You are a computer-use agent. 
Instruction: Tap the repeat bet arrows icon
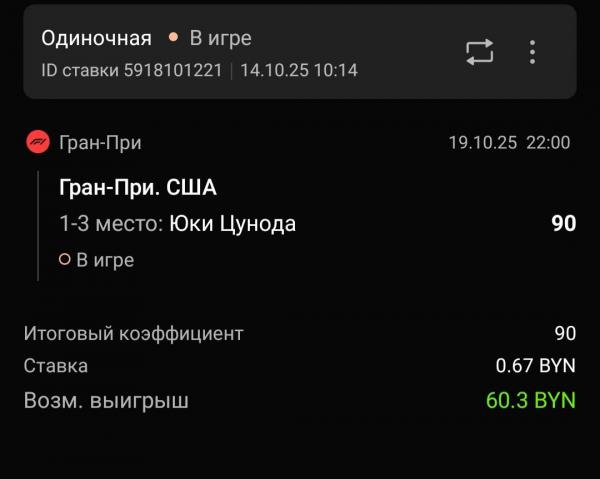pos(480,52)
